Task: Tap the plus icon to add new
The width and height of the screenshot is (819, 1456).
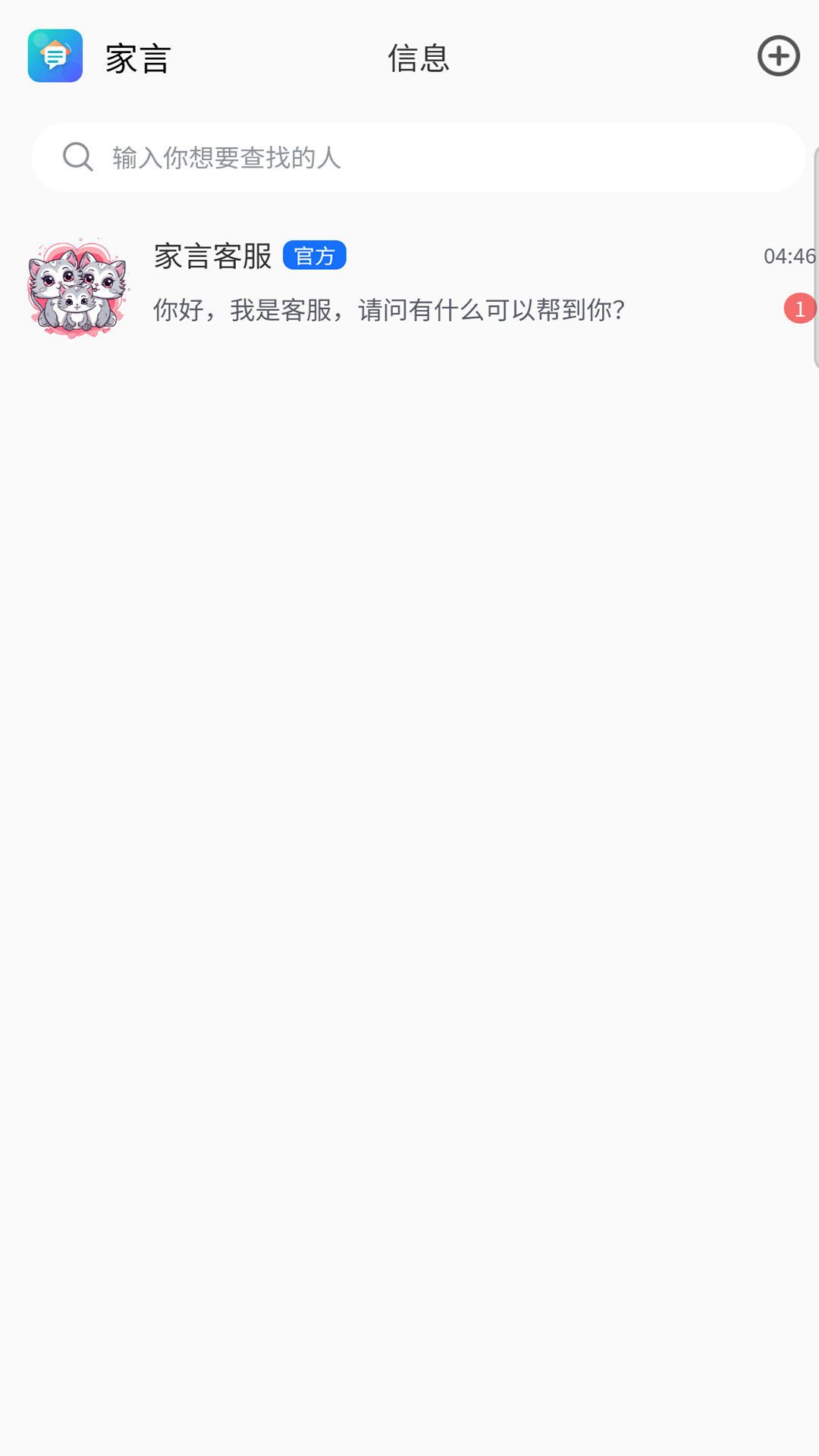Action: 779,56
